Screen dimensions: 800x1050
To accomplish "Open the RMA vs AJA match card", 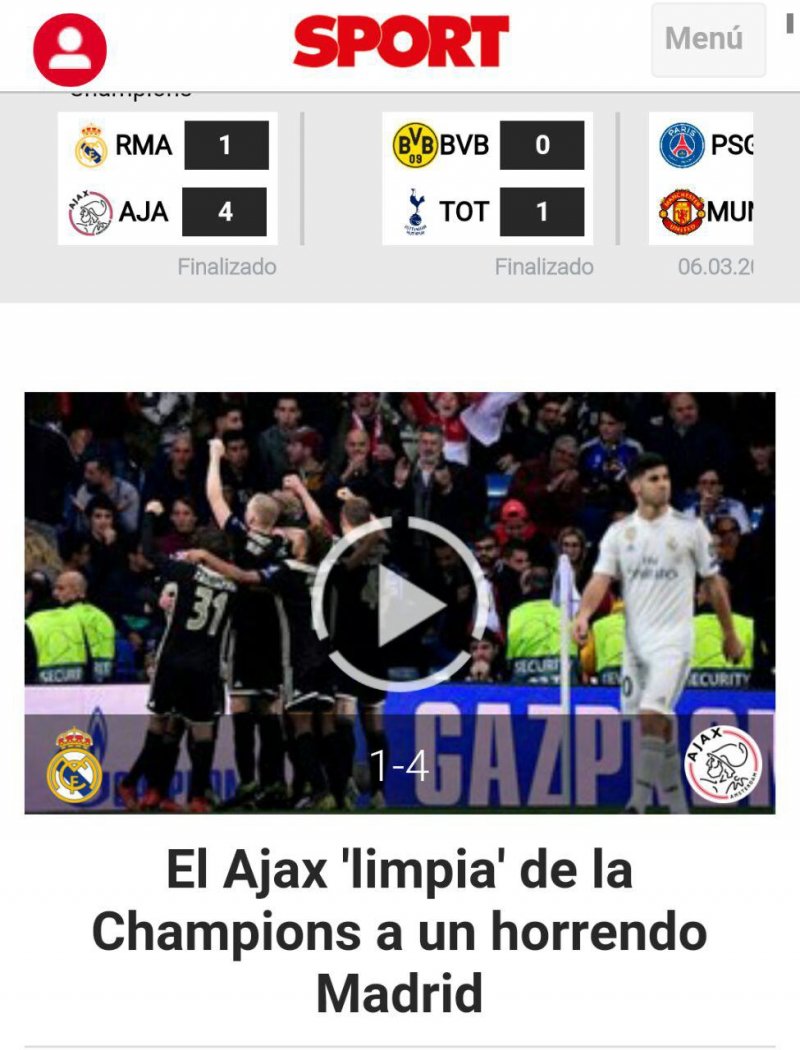I will point(168,180).
